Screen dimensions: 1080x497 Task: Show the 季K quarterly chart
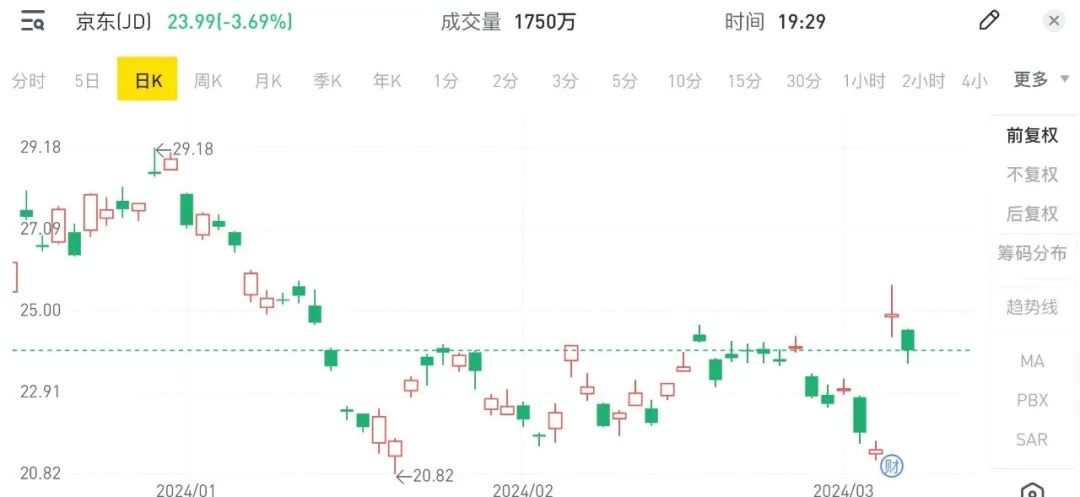point(327,82)
